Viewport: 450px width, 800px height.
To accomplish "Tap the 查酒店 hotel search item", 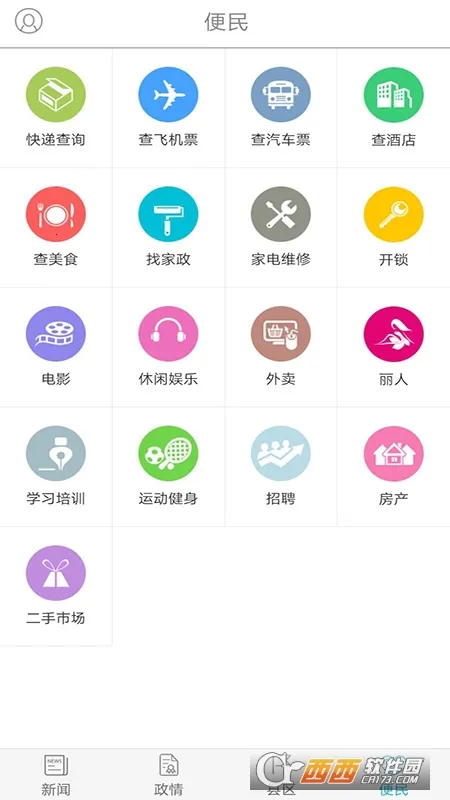I will click(393, 108).
